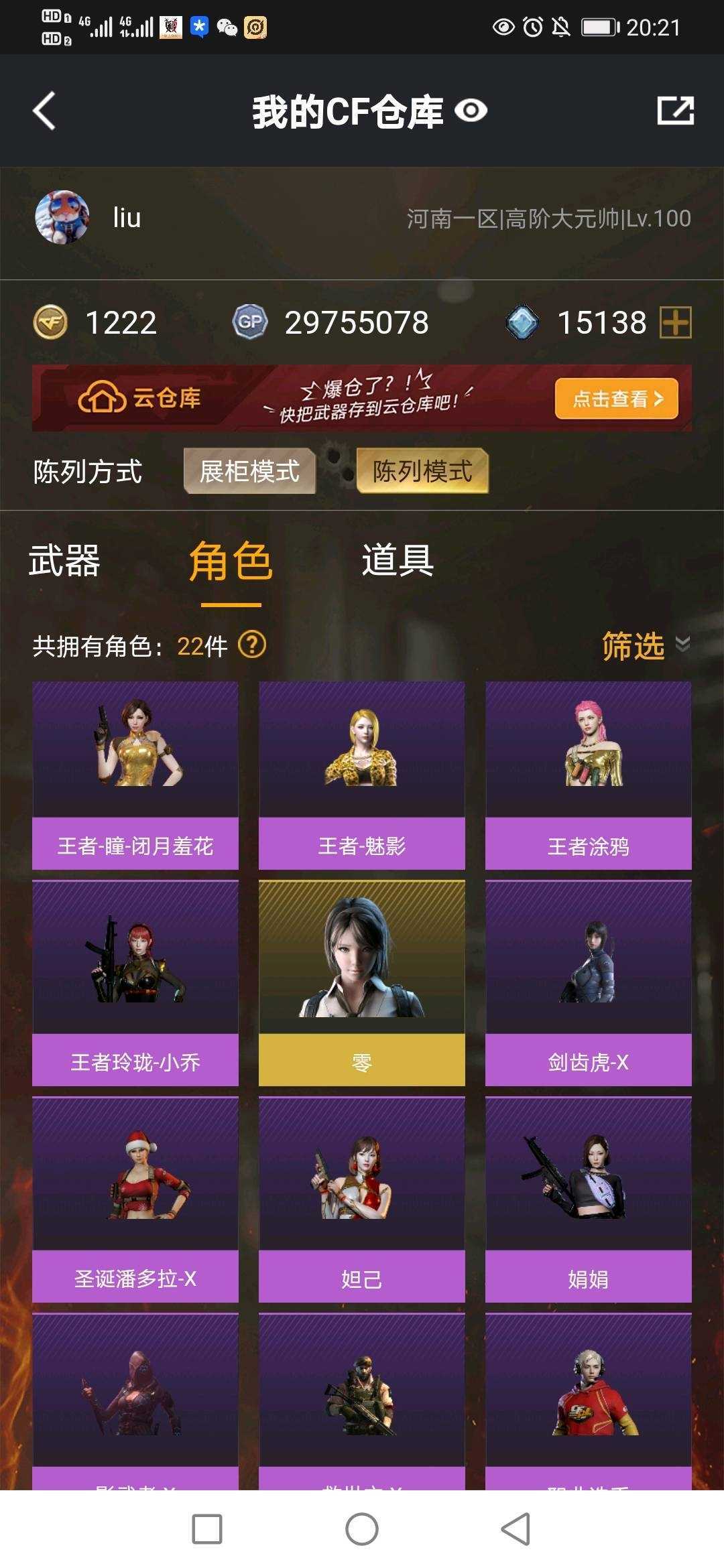This screenshot has width=724, height=1568.
Task: Open the help icon beside 22件
Action: [253, 645]
